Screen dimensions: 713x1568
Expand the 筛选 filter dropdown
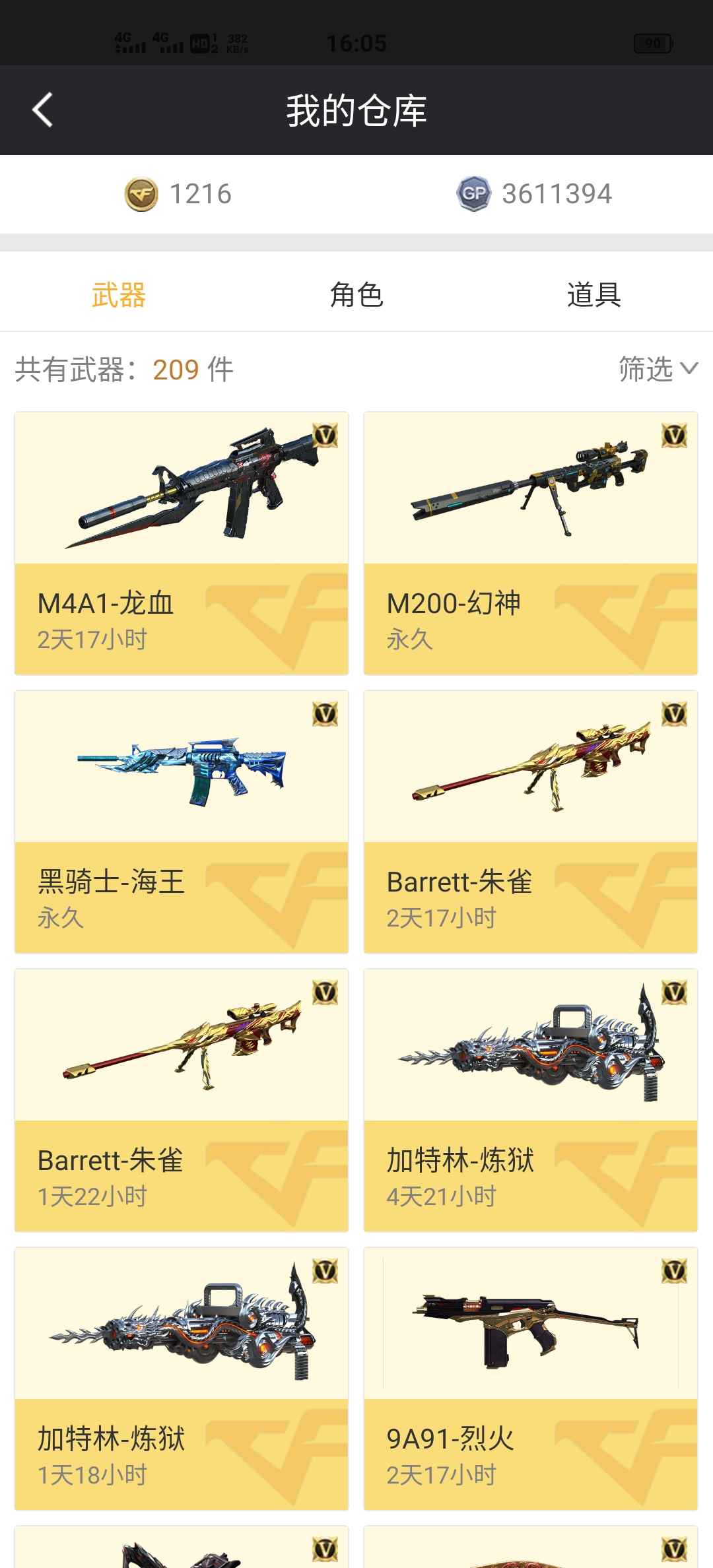point(658,369)
